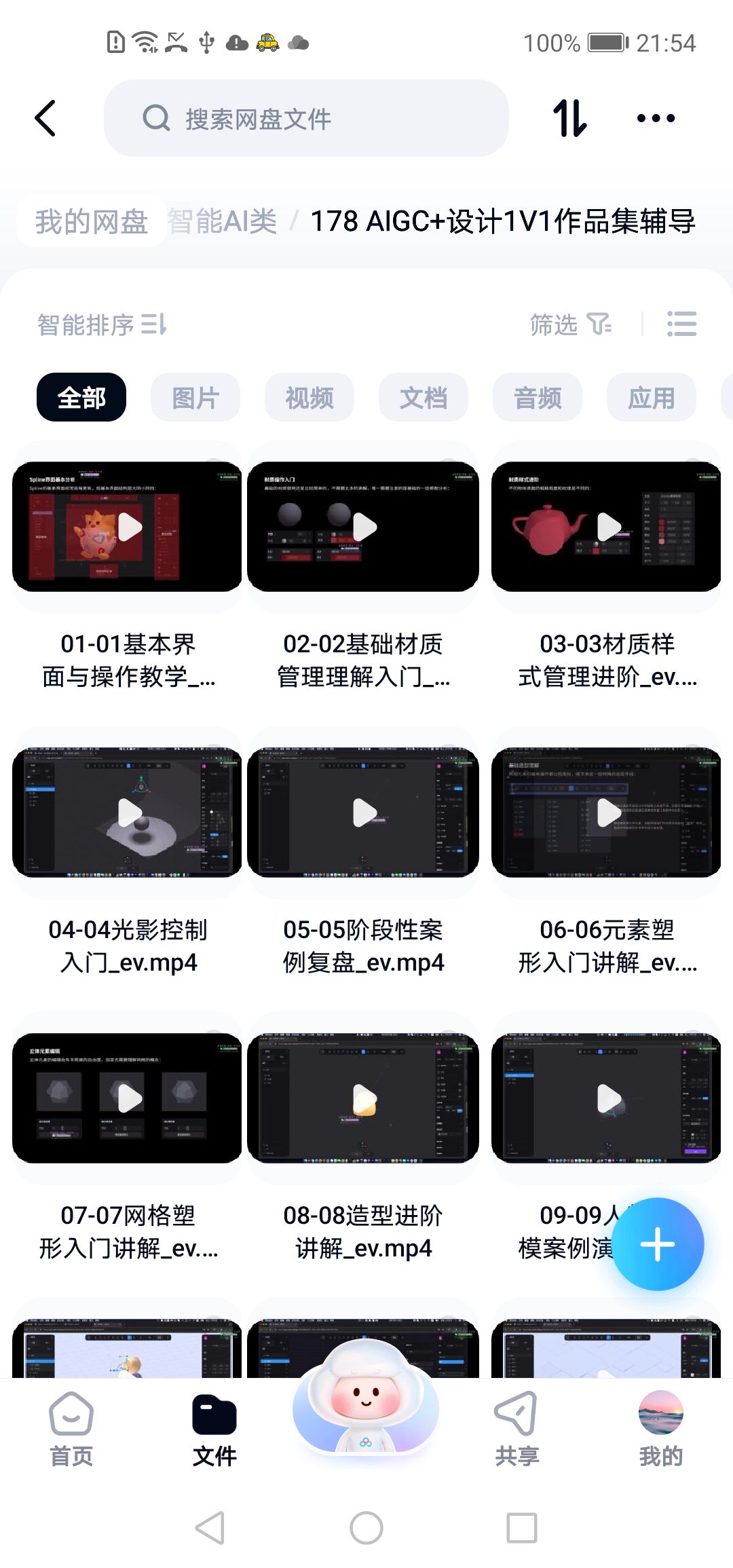Switch to list view layout
Viewport: 733px width, 1568px height.
681,324
